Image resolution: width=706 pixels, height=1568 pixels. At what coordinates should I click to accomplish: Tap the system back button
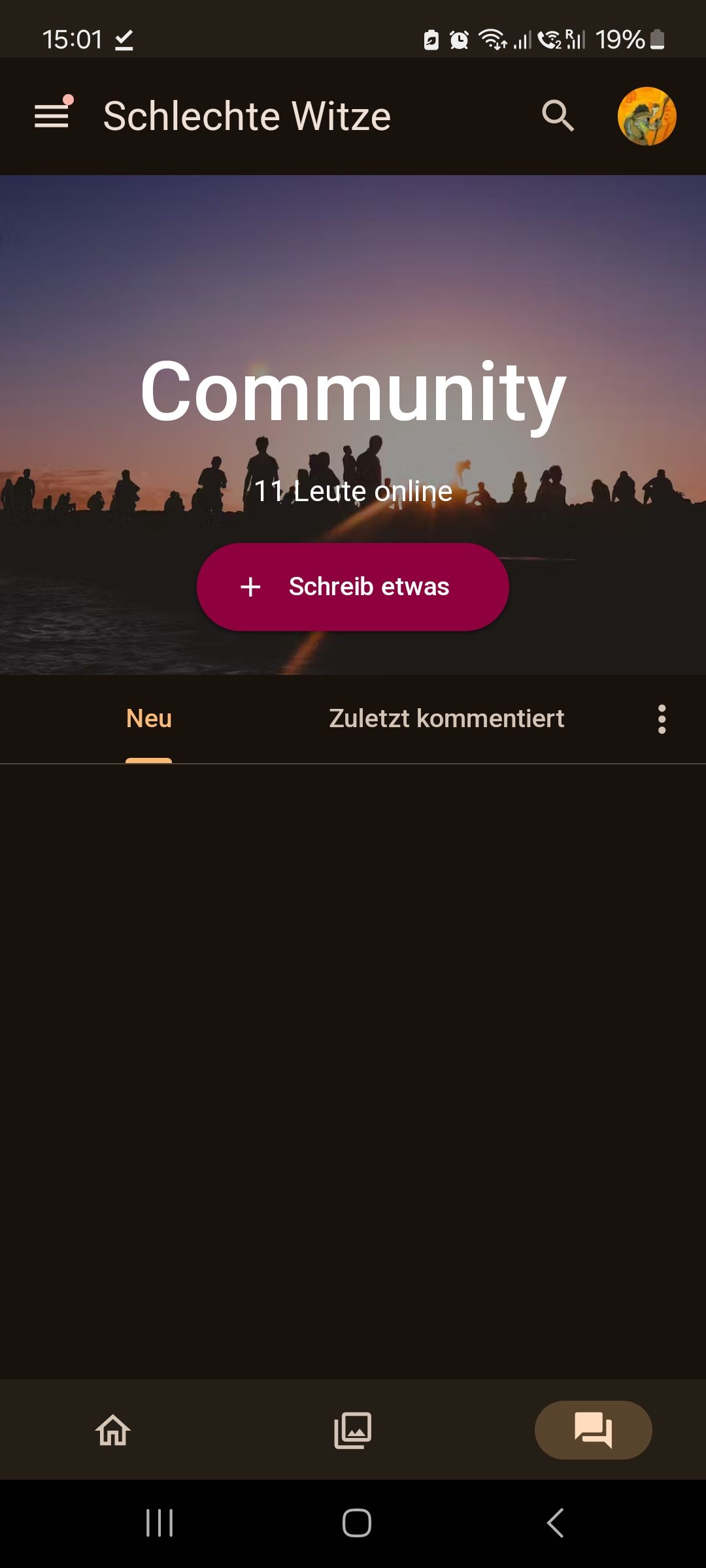pyautogui.click(x=555, y=1523)
